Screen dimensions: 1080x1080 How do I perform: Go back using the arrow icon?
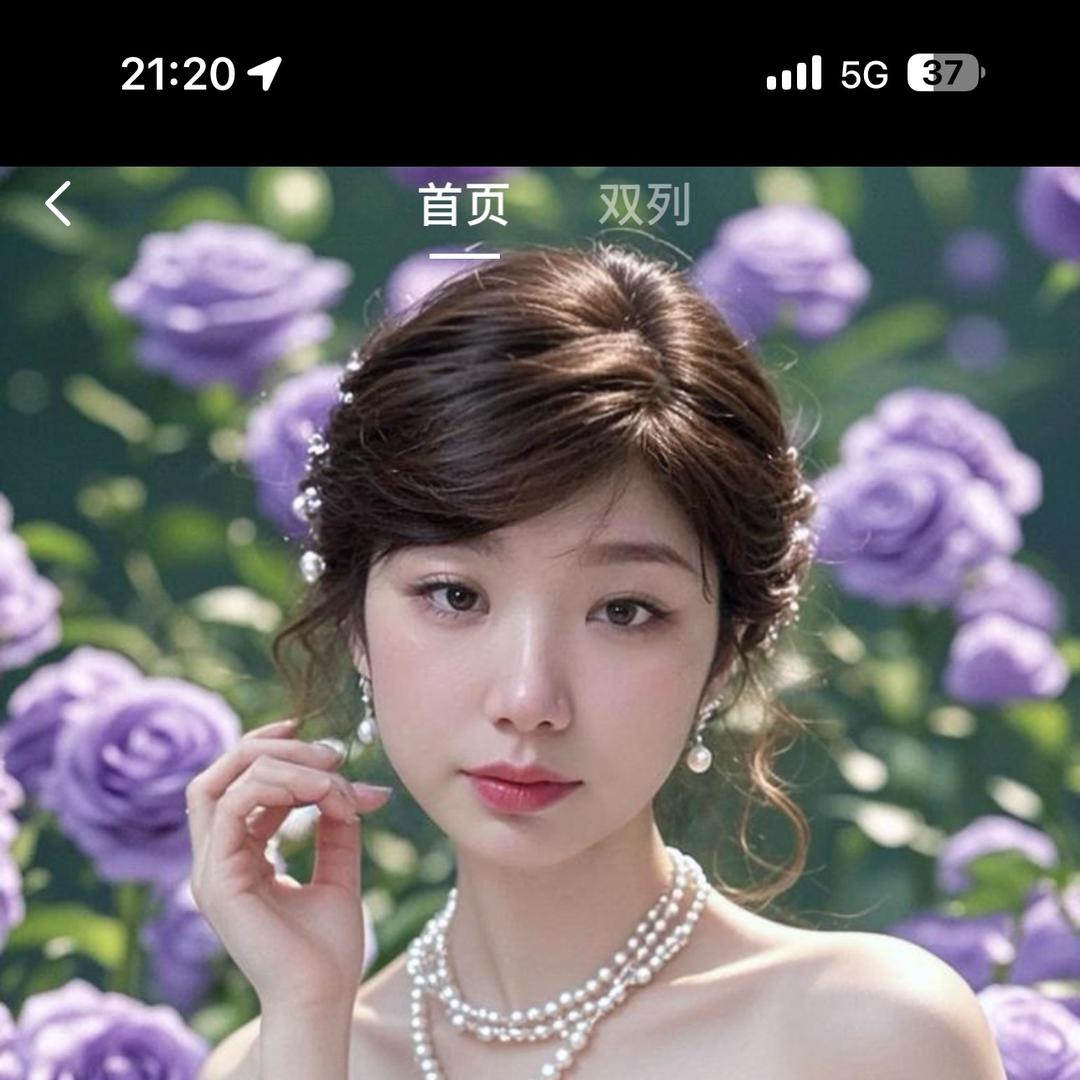pos(59,204)
